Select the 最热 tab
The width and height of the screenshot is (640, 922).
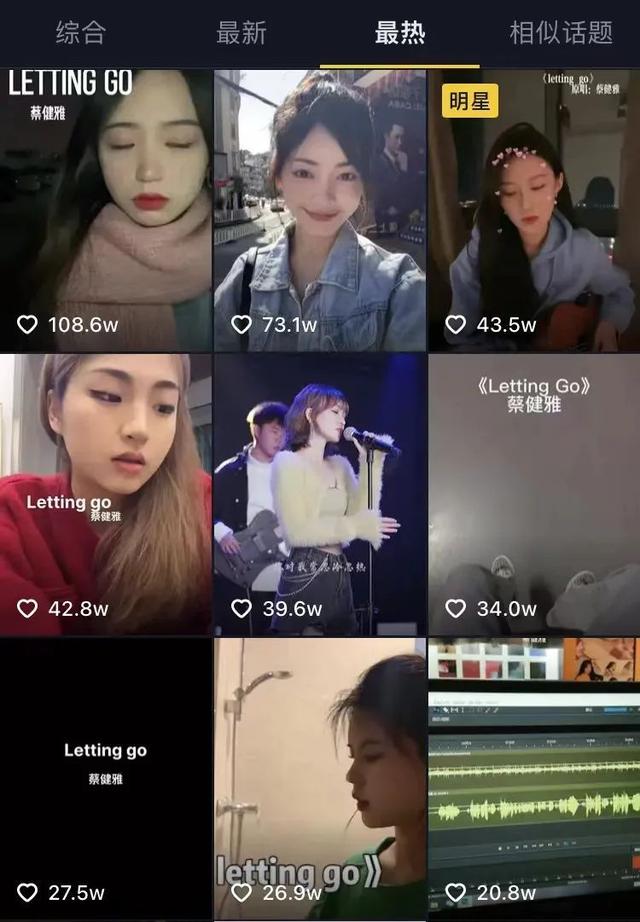point(400,33)
